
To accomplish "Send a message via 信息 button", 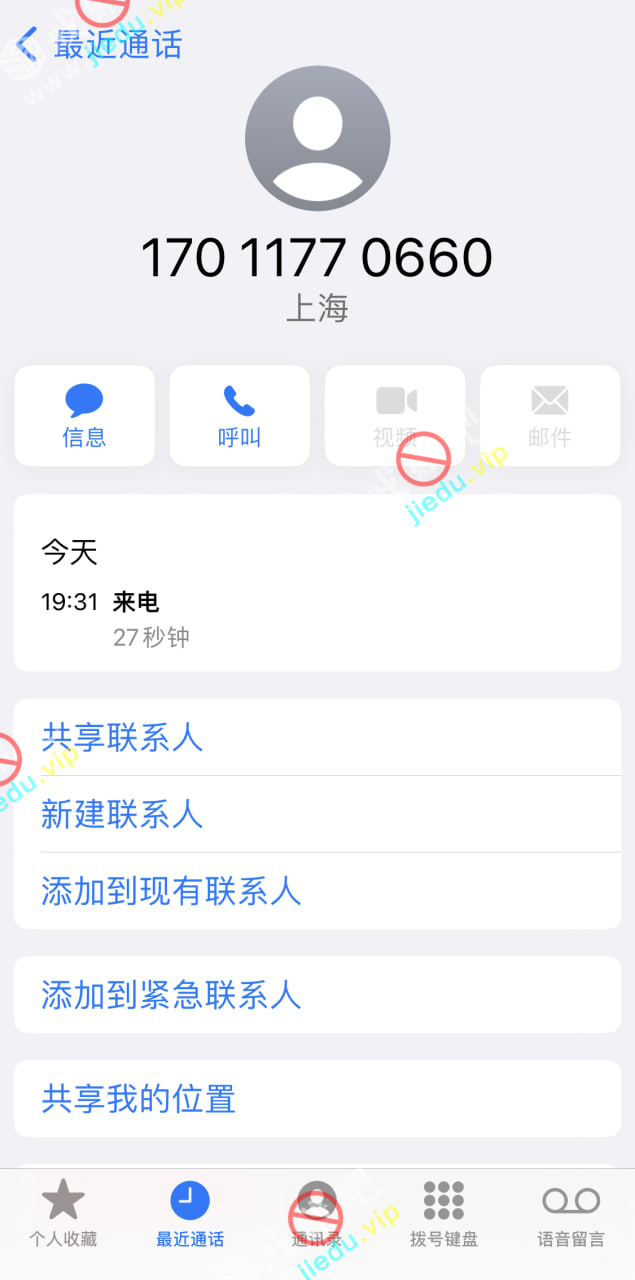I will click(84, 416).
